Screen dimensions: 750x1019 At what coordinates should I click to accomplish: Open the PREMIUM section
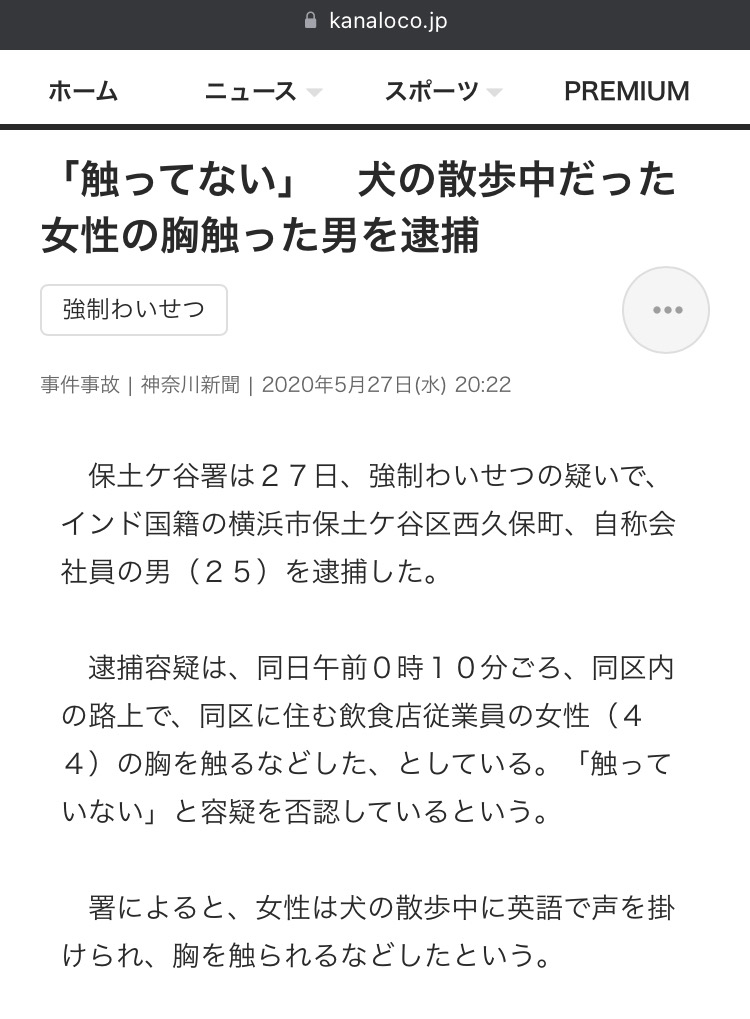click(x=626, y=91)
